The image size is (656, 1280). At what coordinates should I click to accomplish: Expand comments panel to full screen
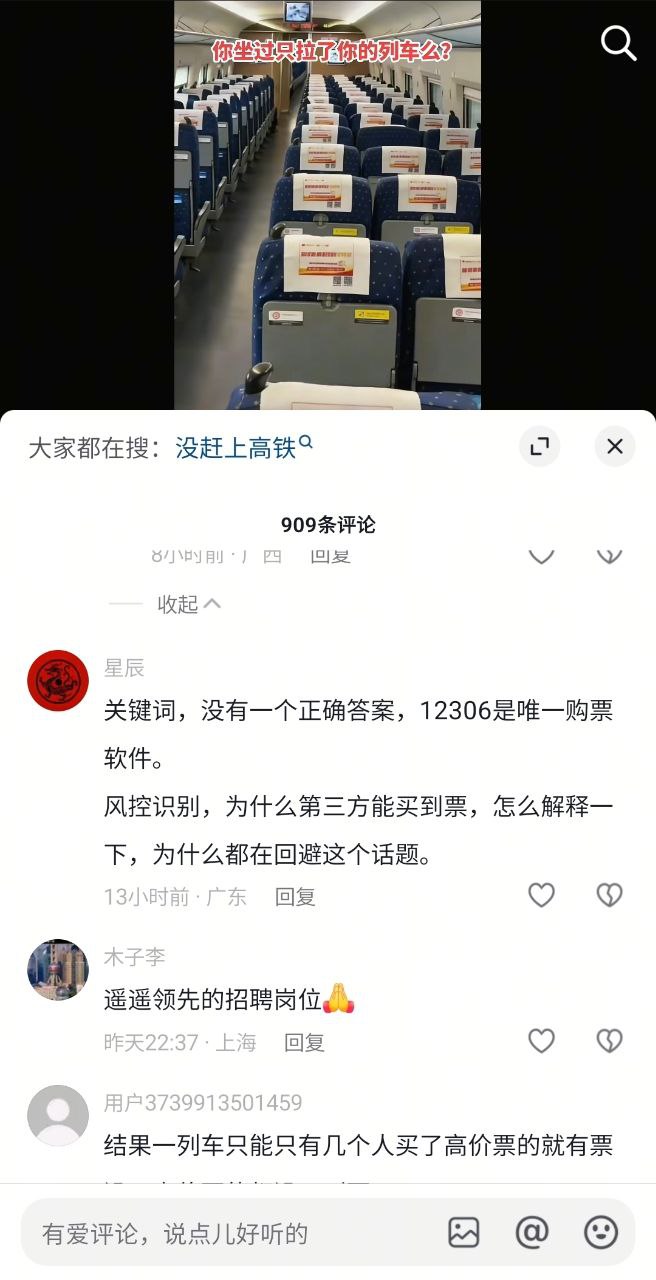click(539, 446)
